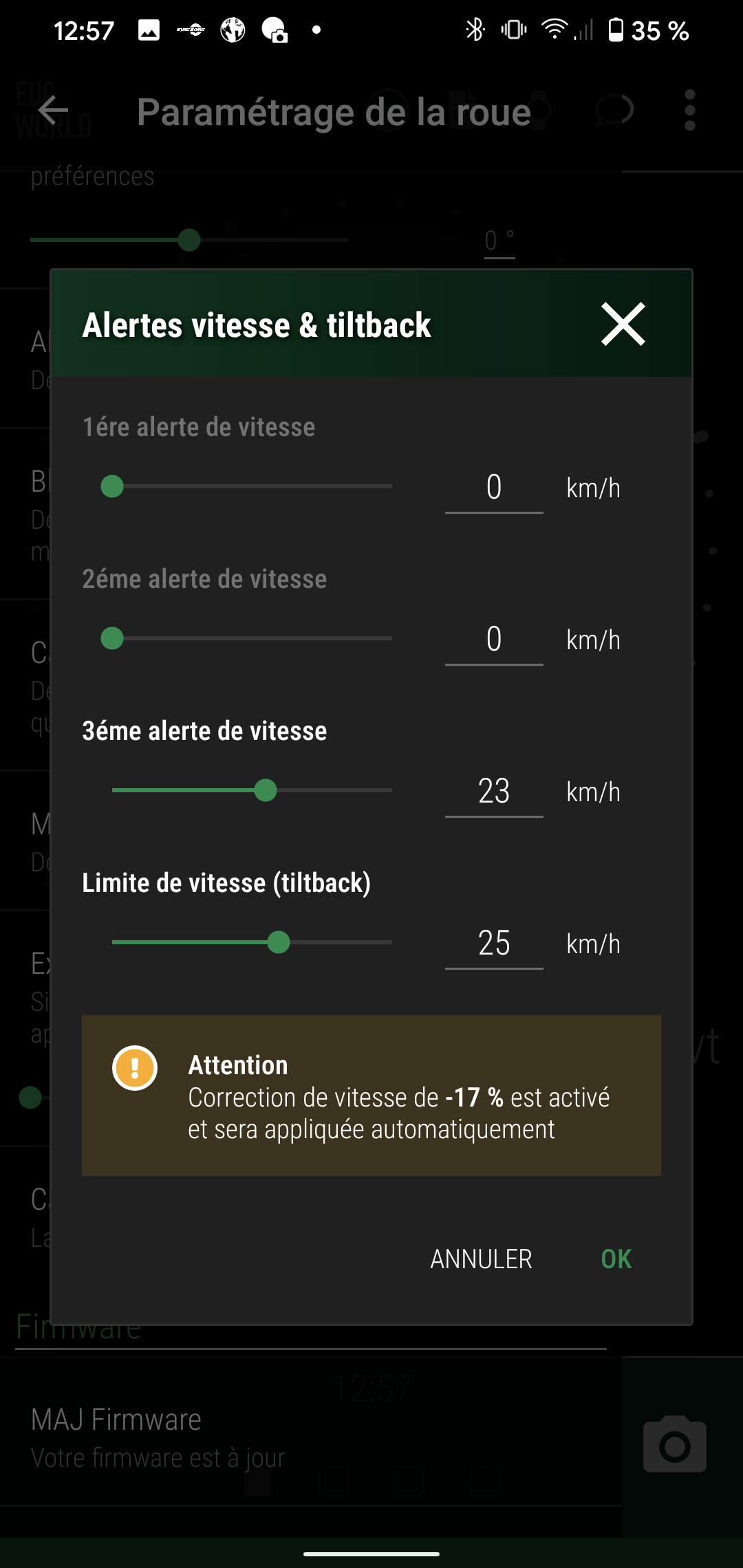Edit the 3éme alerte value of 23 km/h
The width and height of the screenshot is (743, 1568).
(494, 792)
